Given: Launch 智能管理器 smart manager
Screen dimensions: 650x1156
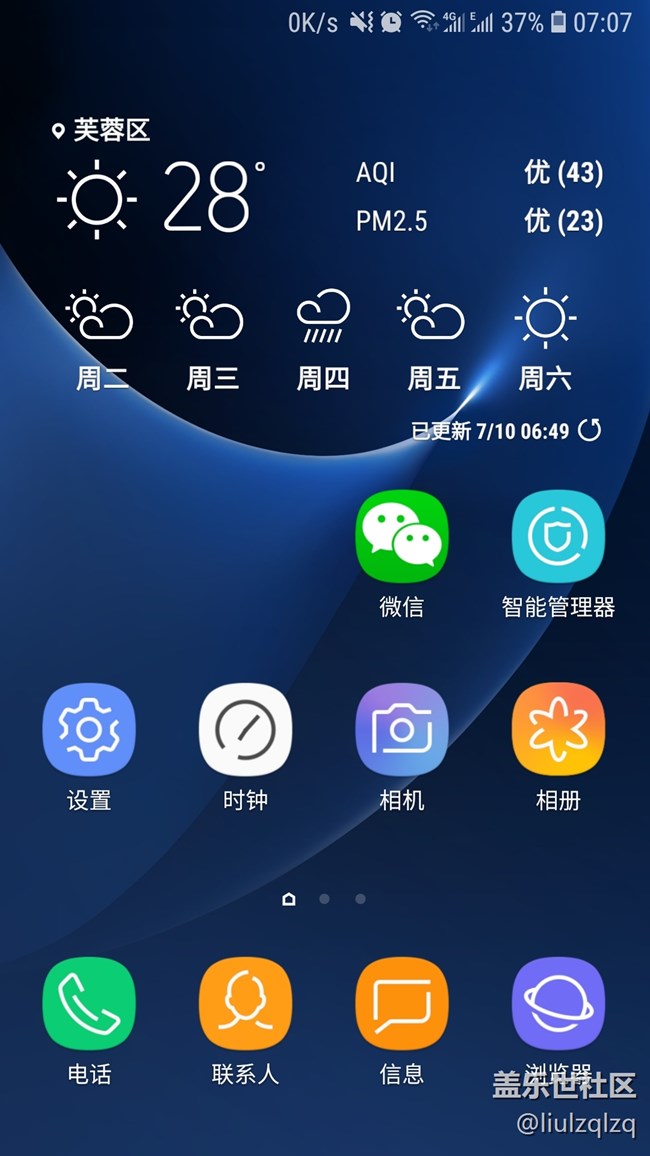Looking at the screenshot, I should (558, 537).
